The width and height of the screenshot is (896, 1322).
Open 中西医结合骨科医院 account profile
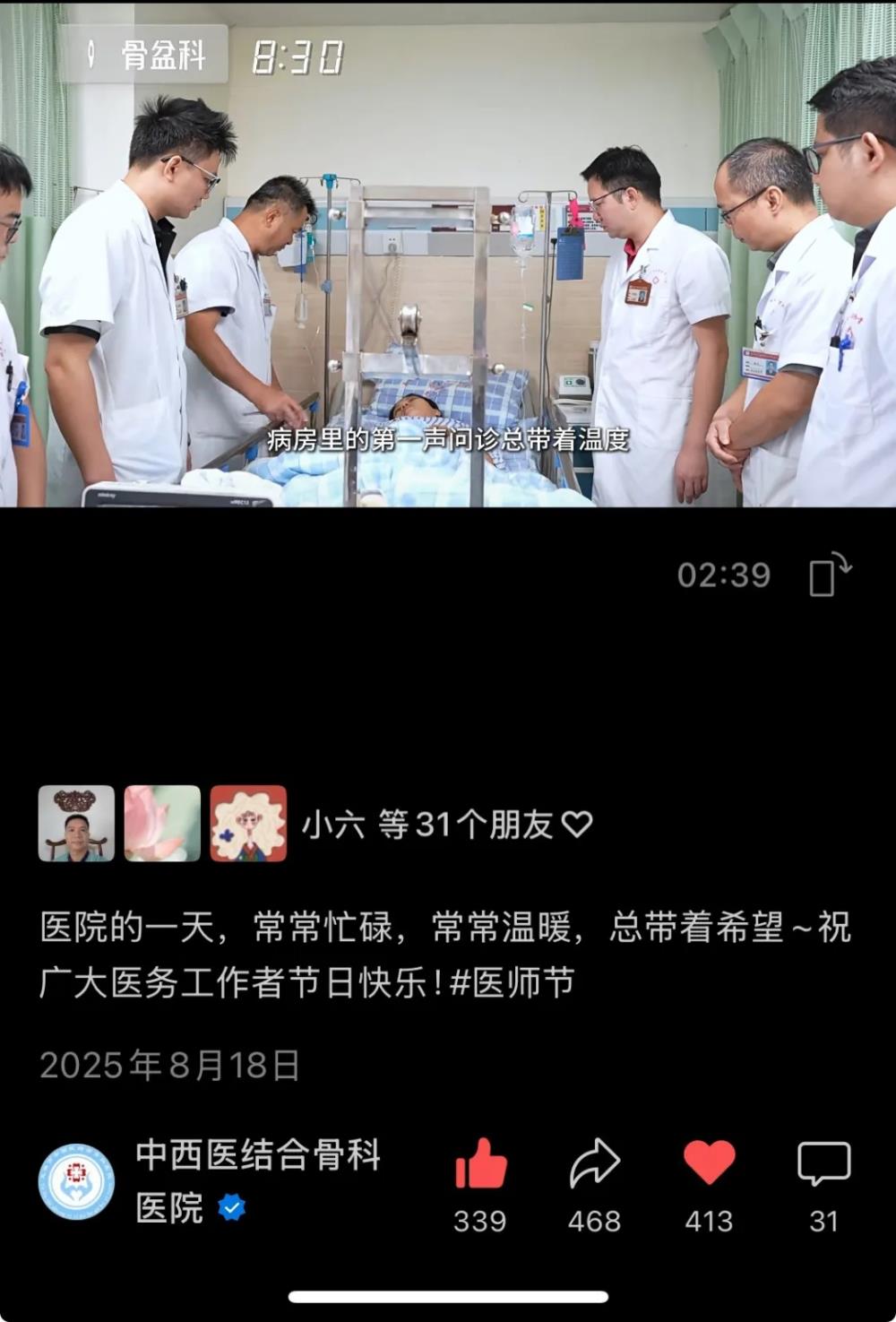click(x=258, y=1156)
